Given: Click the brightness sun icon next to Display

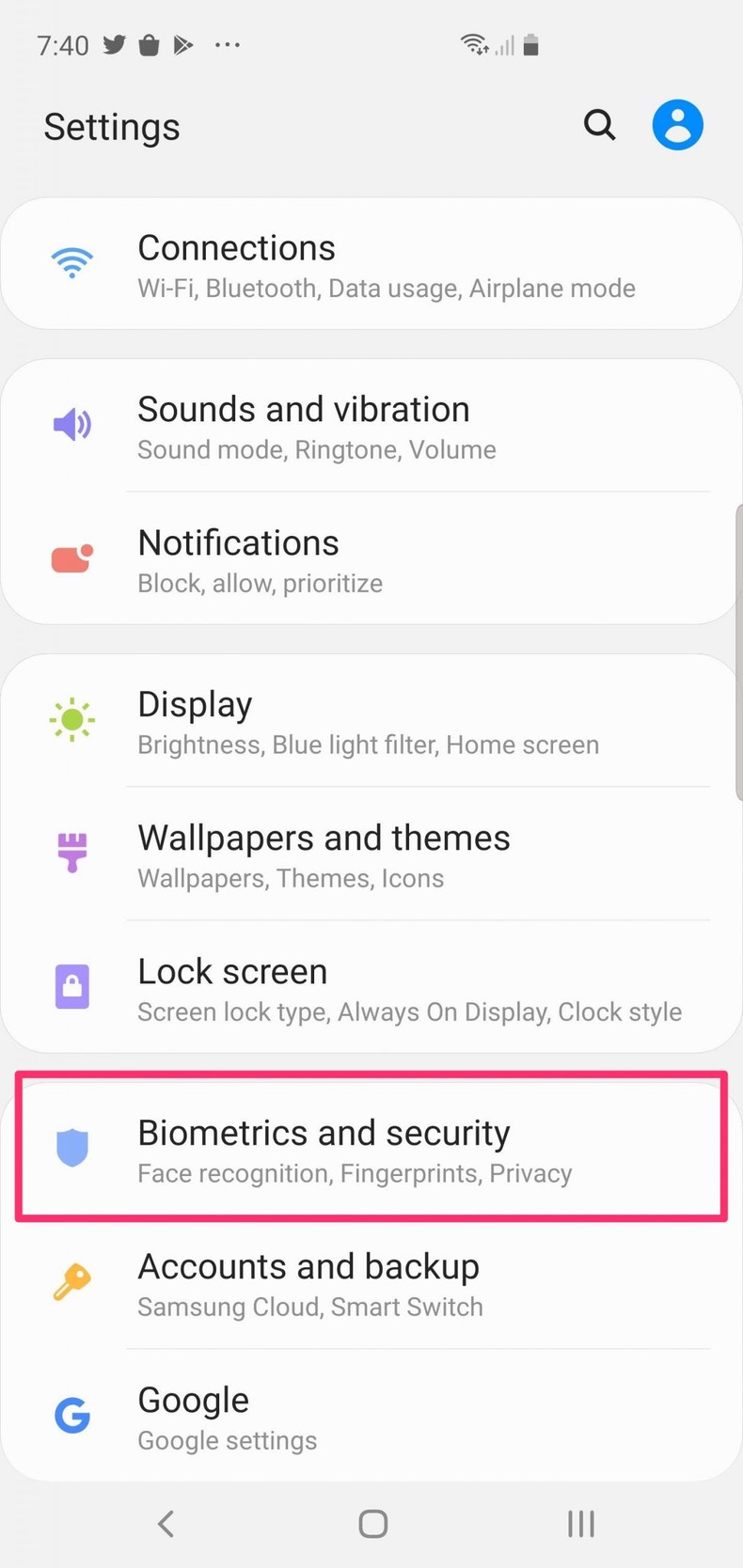Looking at the screenshot, I should point(71,720).
